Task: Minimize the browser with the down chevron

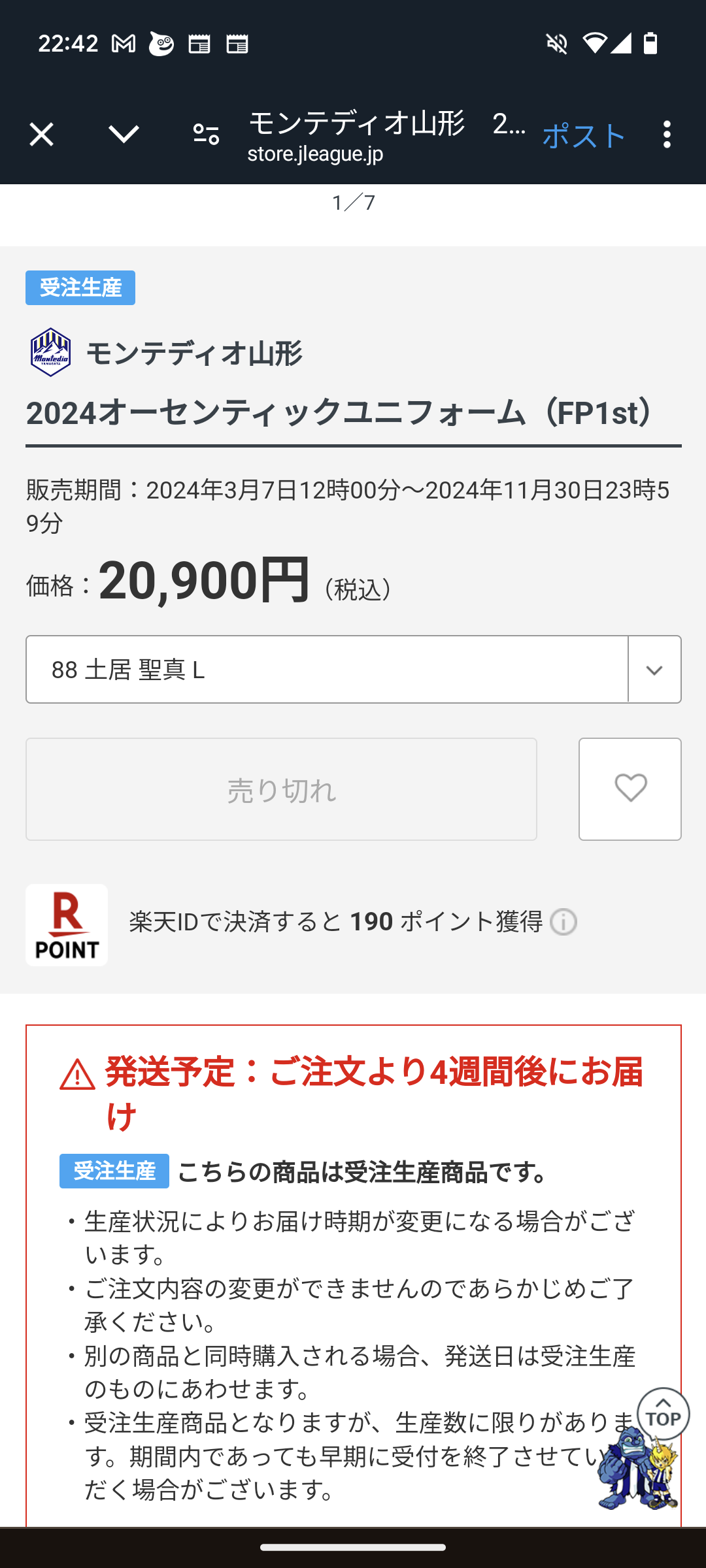Action: [124, 135]
